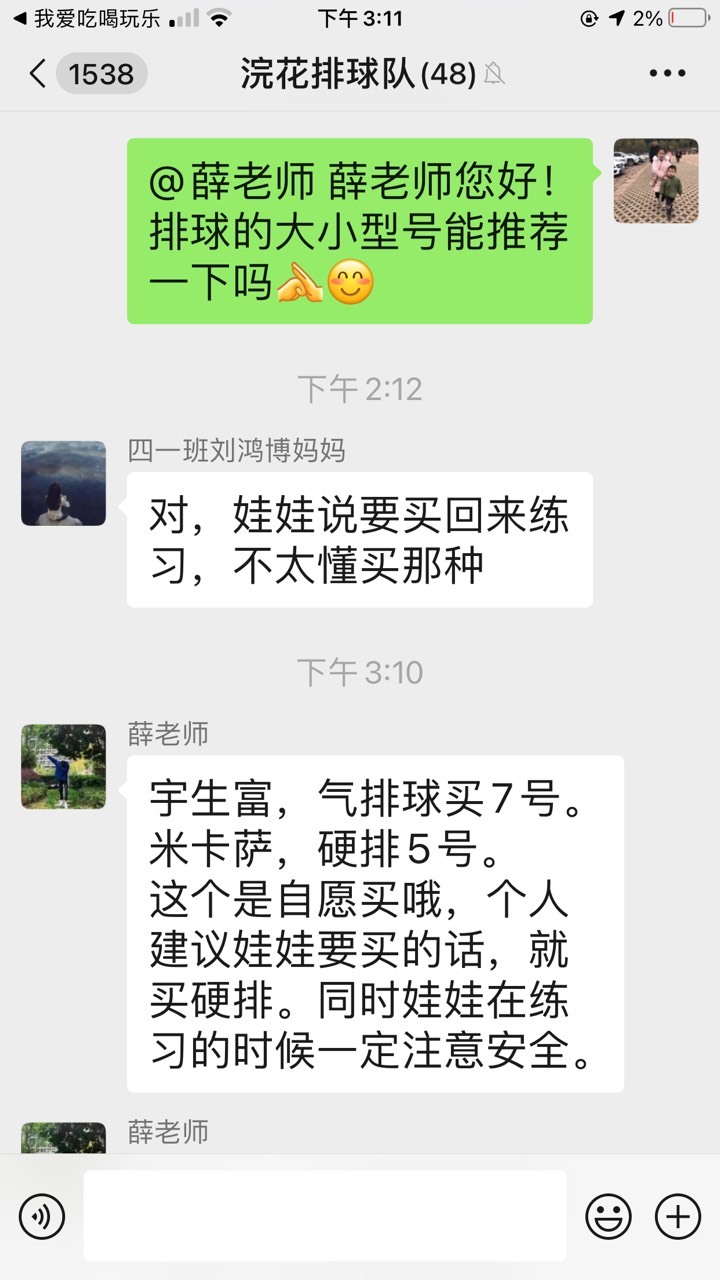Open 薛老师's avatar beside the 宇生富 message
Screen dimensions: 720x1280
pos(63,766)
